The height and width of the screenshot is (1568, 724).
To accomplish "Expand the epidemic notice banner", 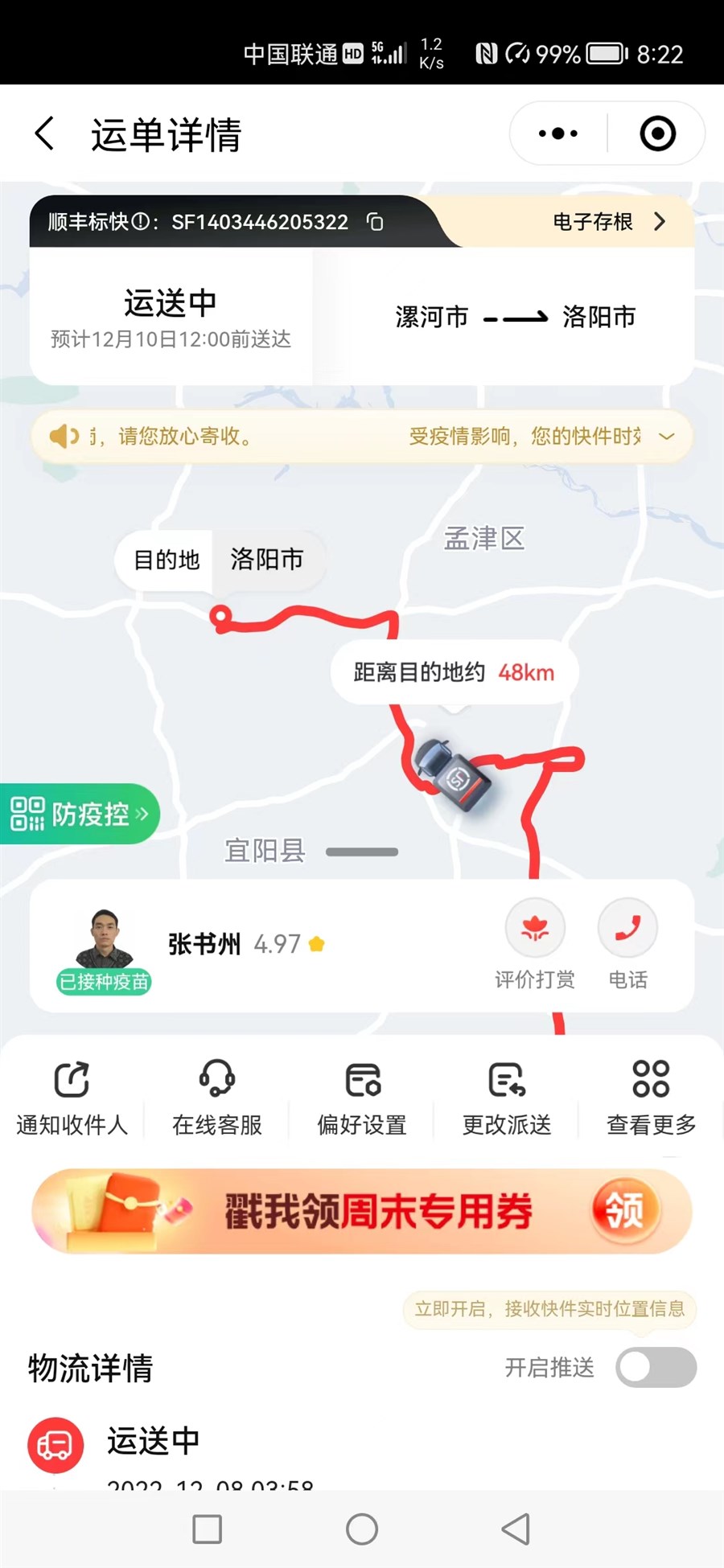I will 666,437.
